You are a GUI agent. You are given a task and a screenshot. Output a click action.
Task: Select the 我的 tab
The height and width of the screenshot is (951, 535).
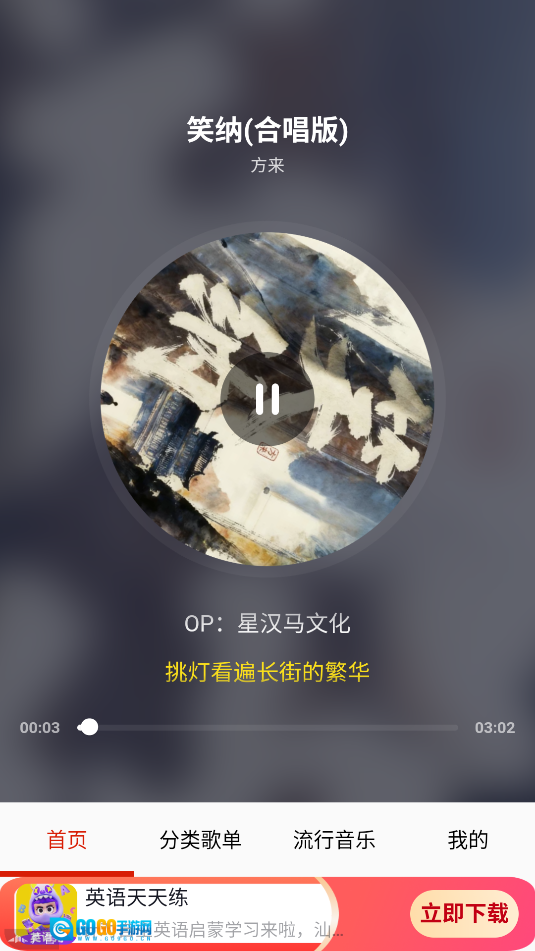[468, 840]
